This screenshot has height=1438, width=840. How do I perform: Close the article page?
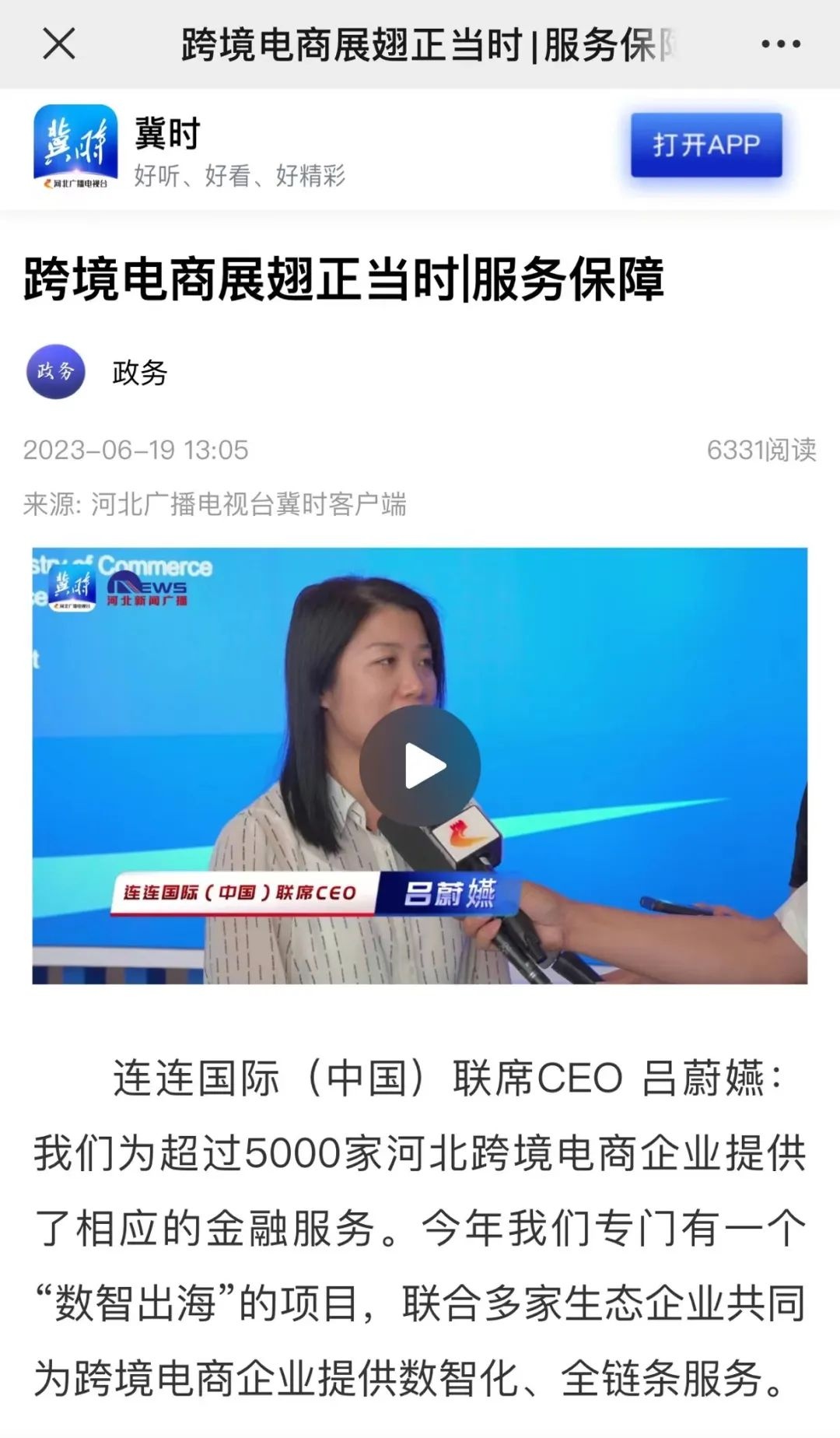[59, 44]
